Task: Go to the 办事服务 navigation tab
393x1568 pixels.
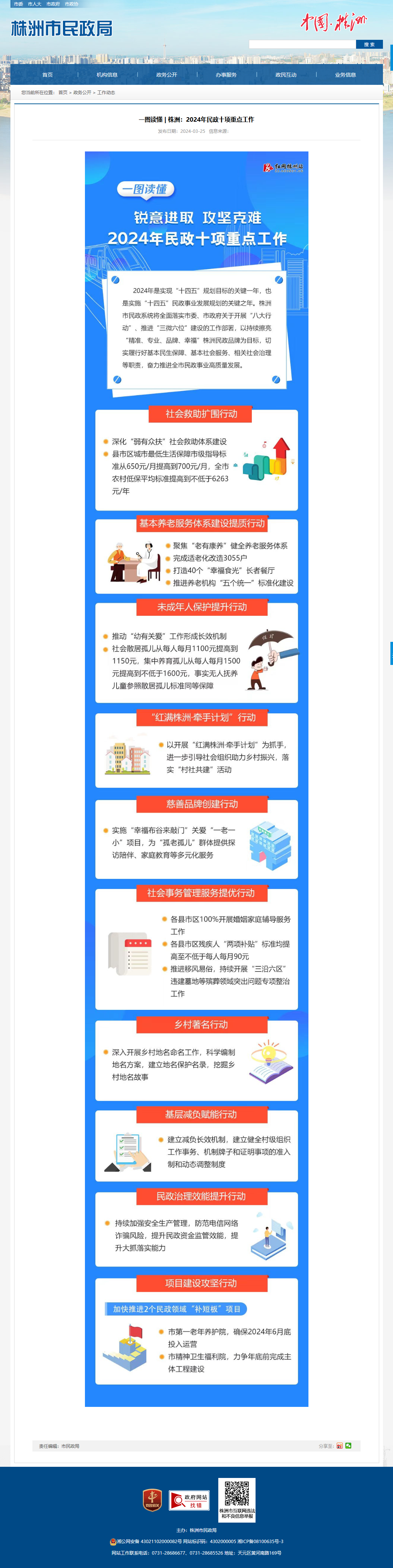Action: tap(226, 75)
